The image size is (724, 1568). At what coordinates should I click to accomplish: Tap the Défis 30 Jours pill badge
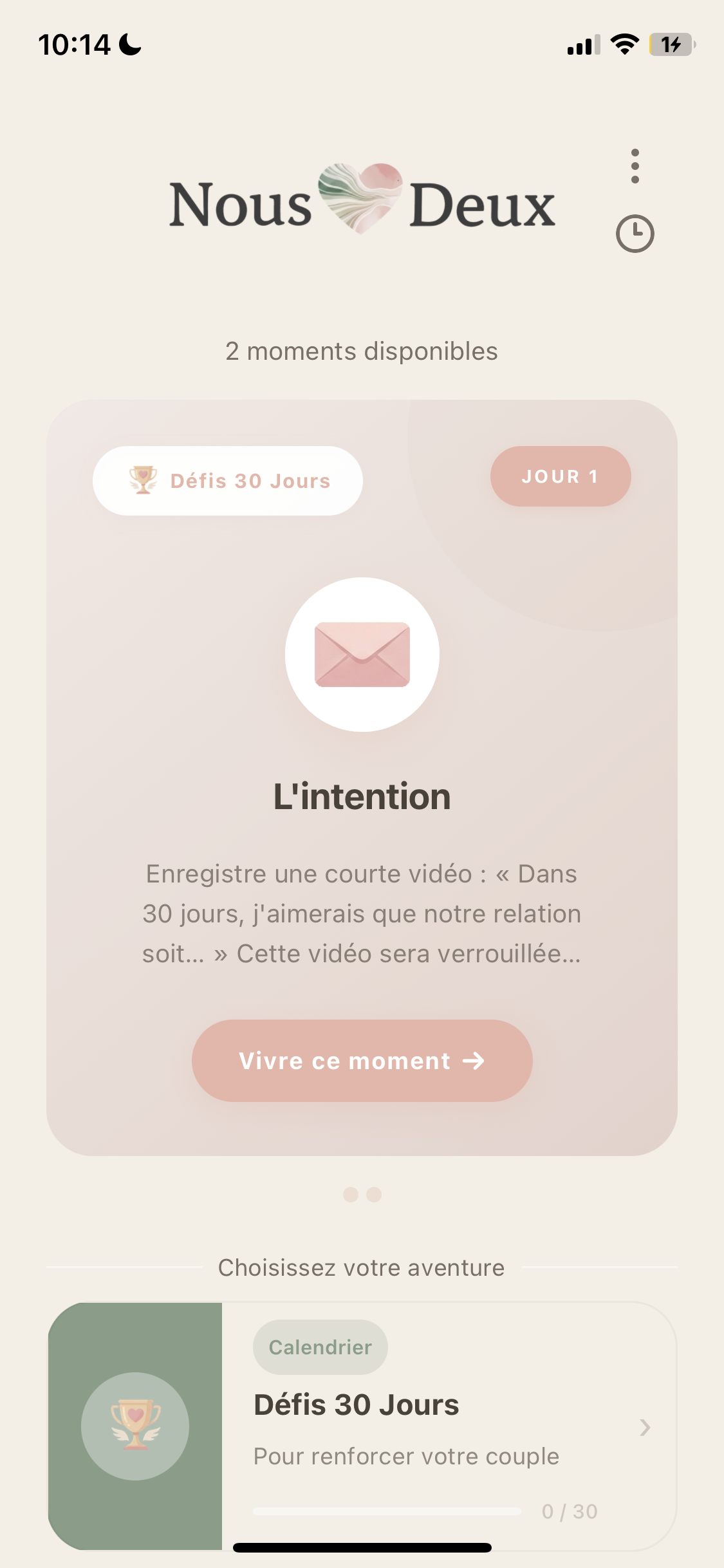coord(227,480)
